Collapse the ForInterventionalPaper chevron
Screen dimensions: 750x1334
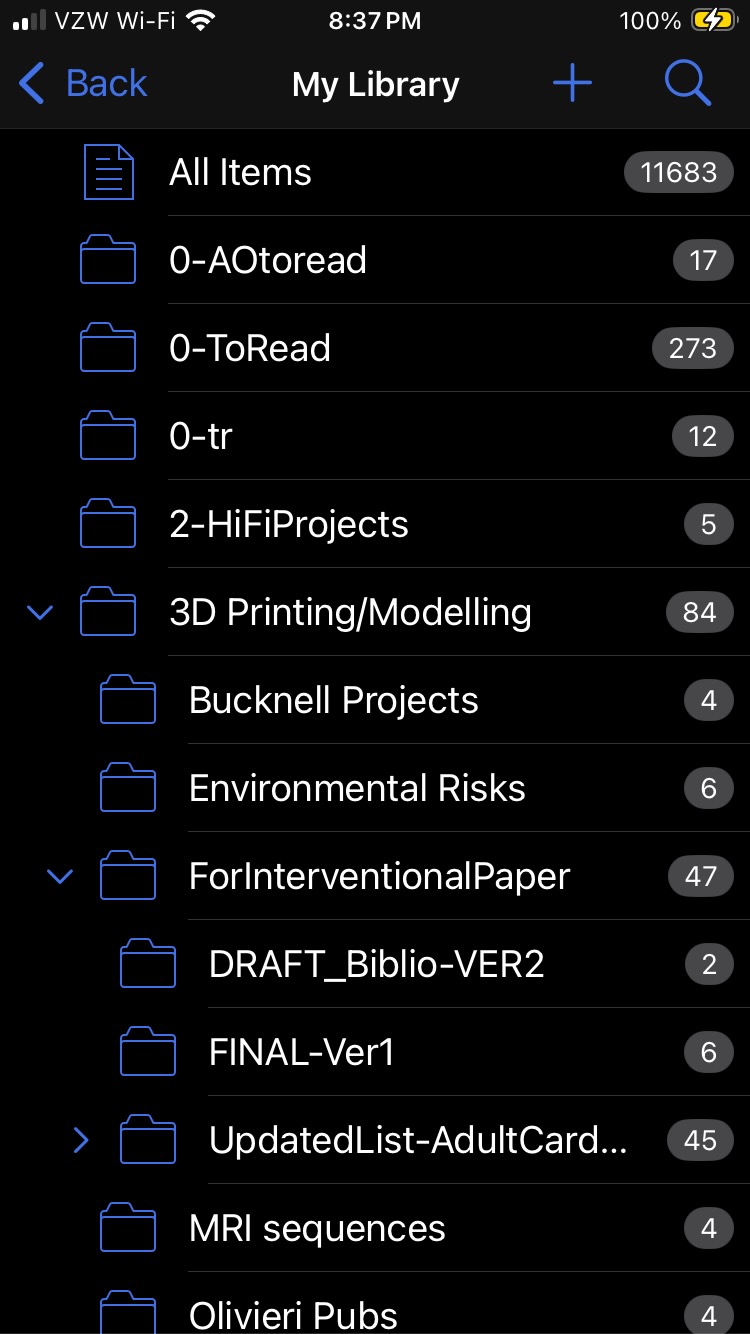(x=60, y=877)
